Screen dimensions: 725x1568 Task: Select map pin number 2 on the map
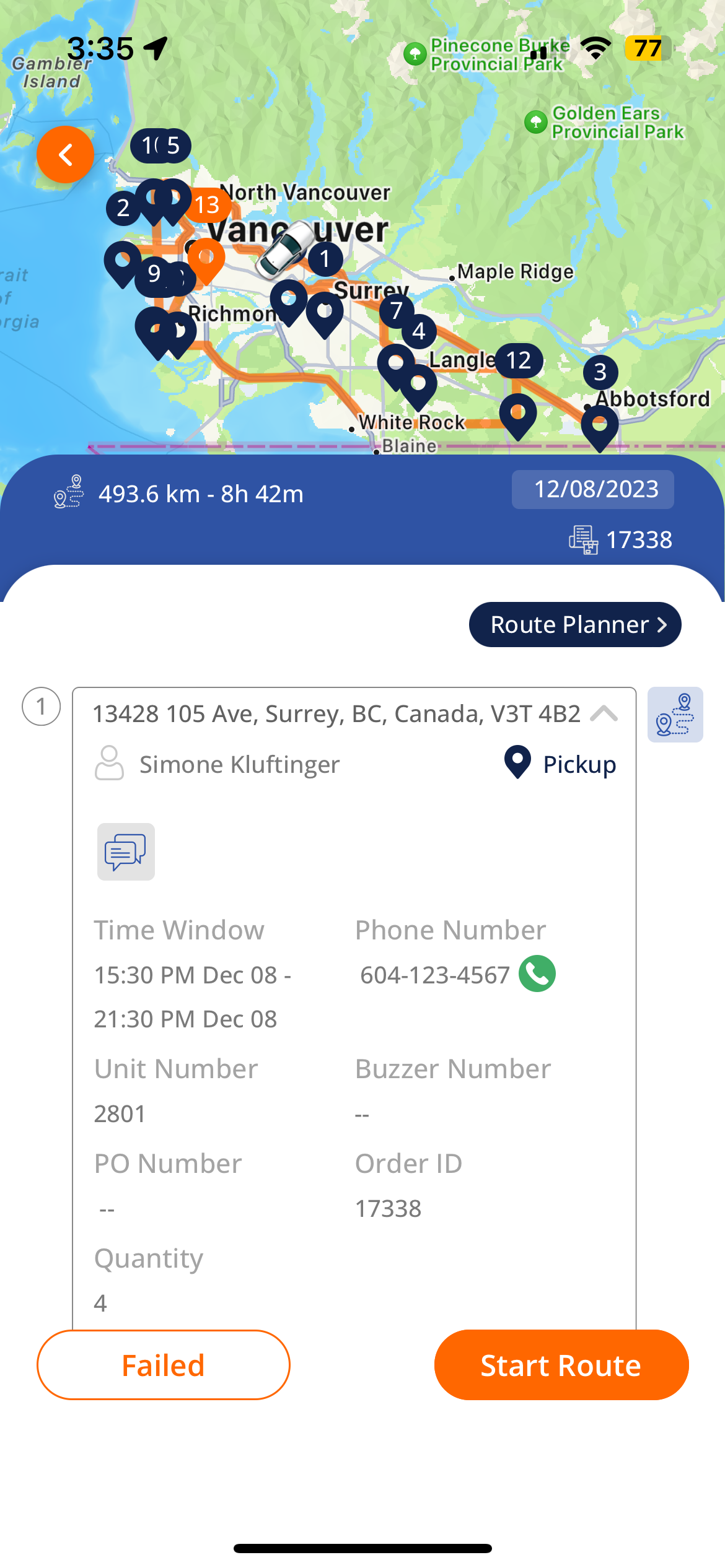coord(123,208)
